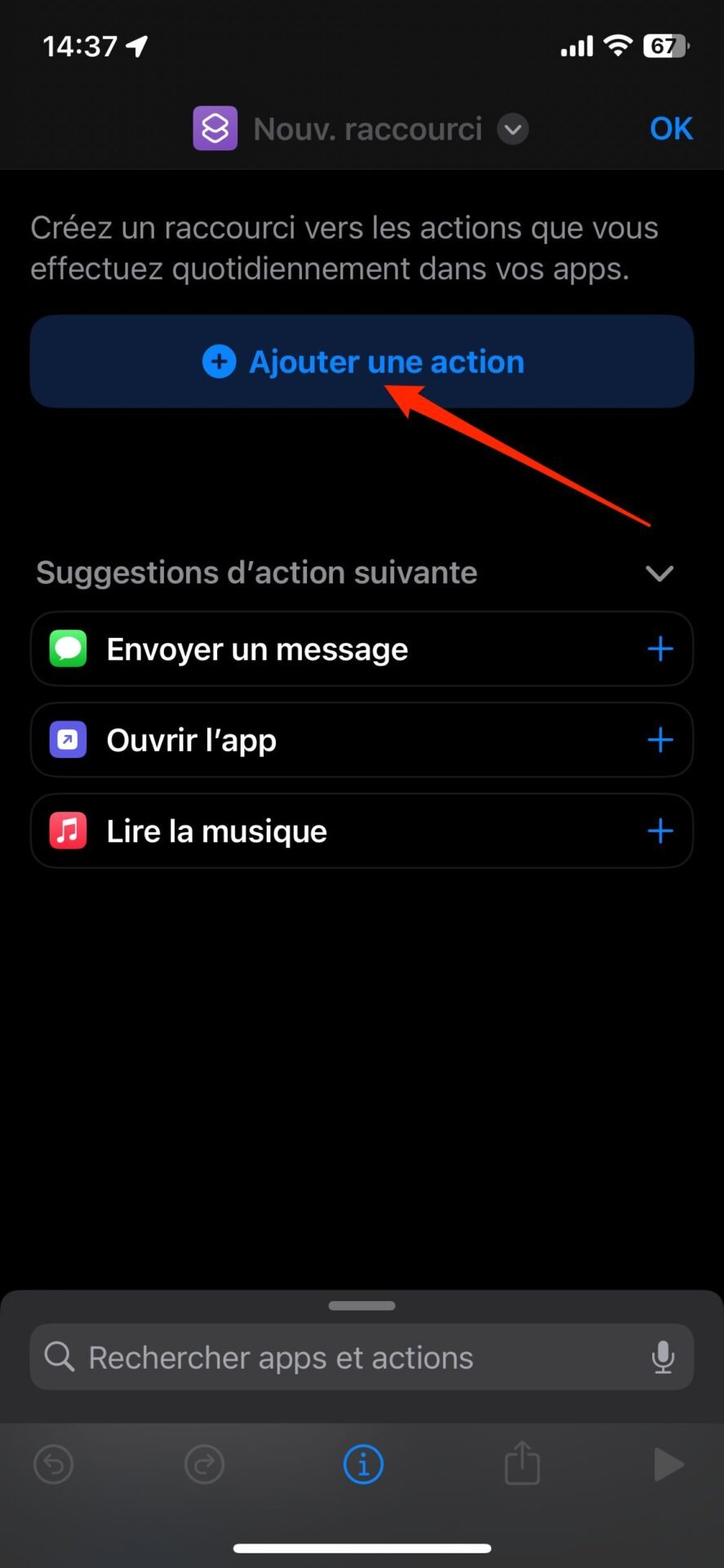The image size is (724, 1568).
Task: Share this shortcut
Action: (x=522, y=1462)
